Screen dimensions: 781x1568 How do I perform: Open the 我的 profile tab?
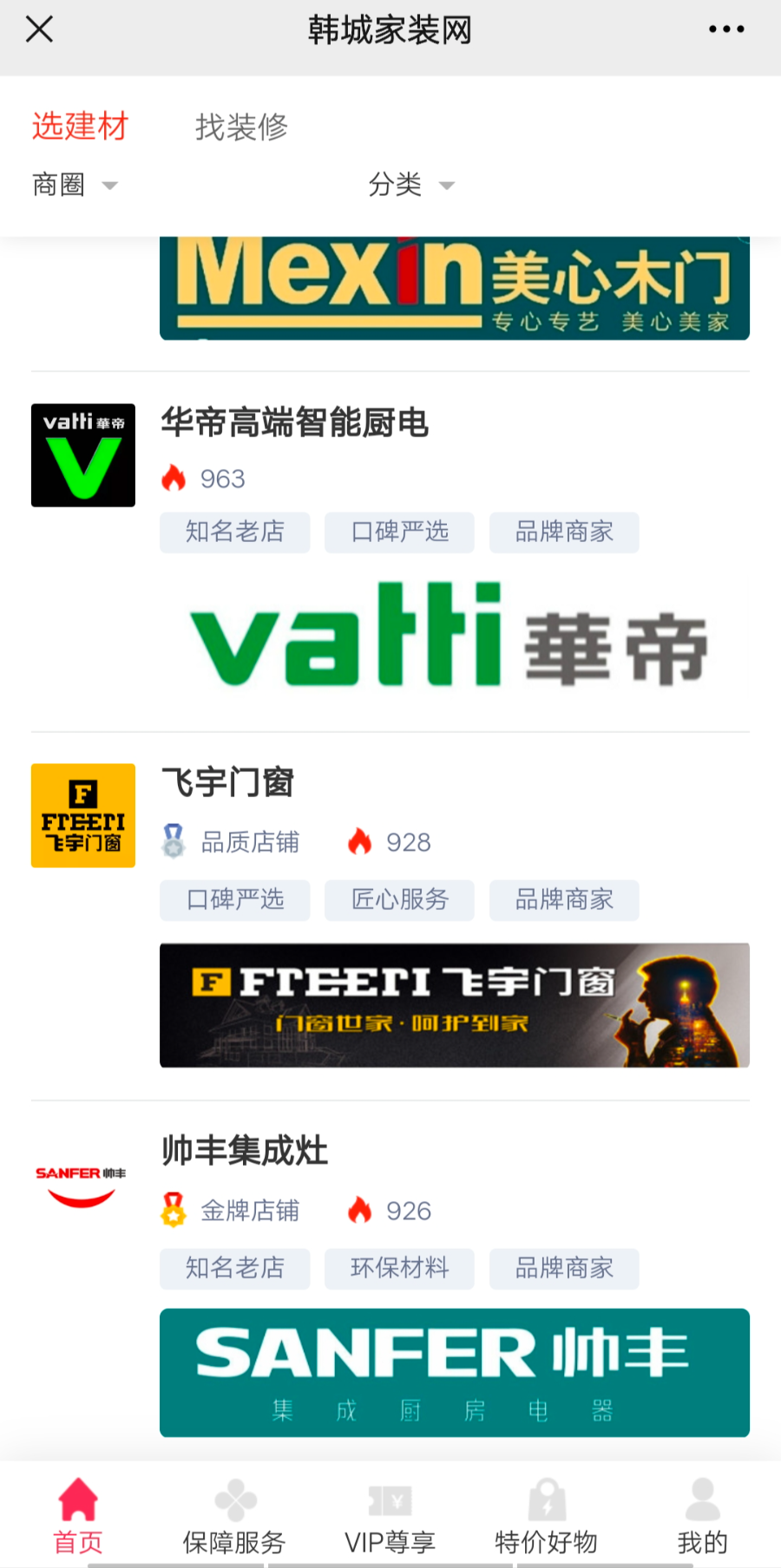(x=702, y=1516)
